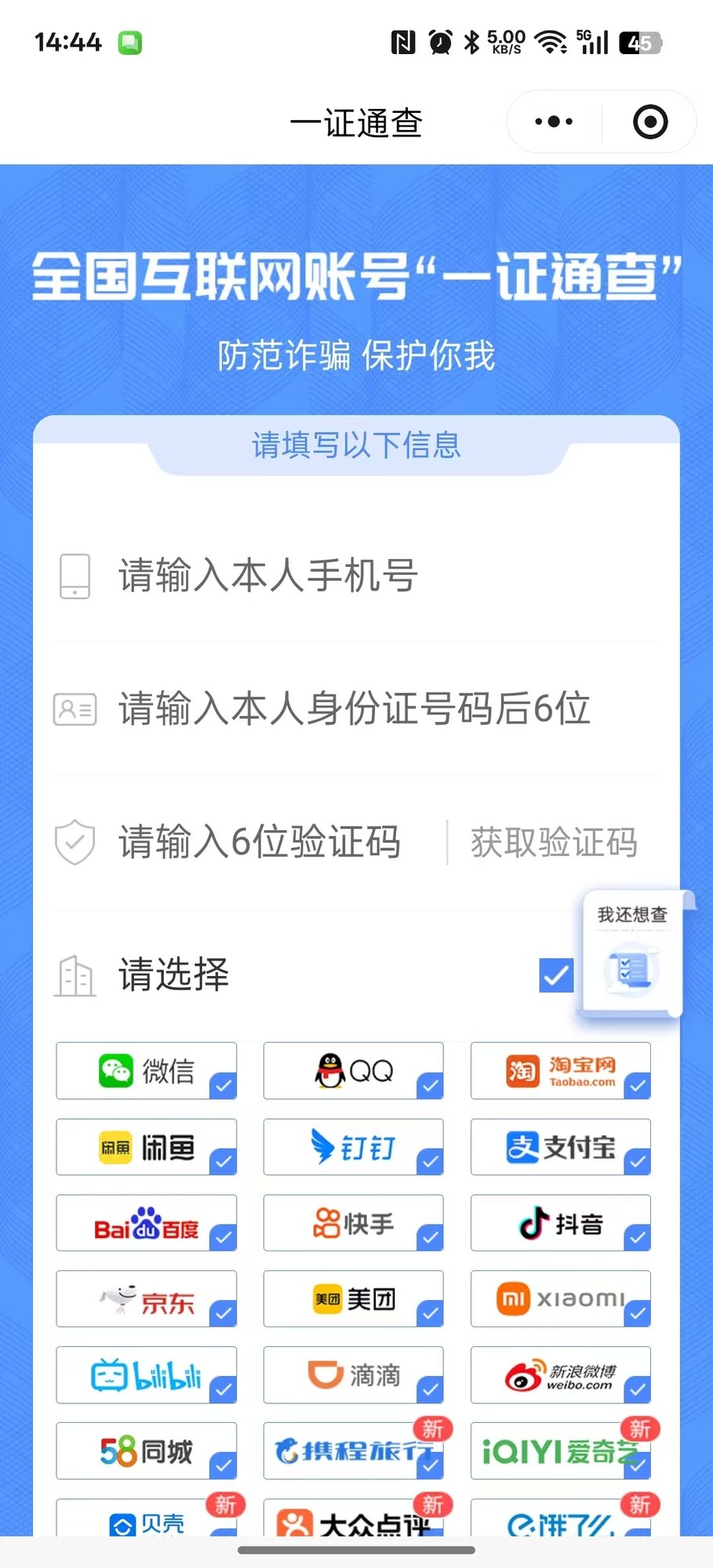Screen dimensions: 713x1568
Task: Click the mini-program close circle button
Action: point(649,122)
